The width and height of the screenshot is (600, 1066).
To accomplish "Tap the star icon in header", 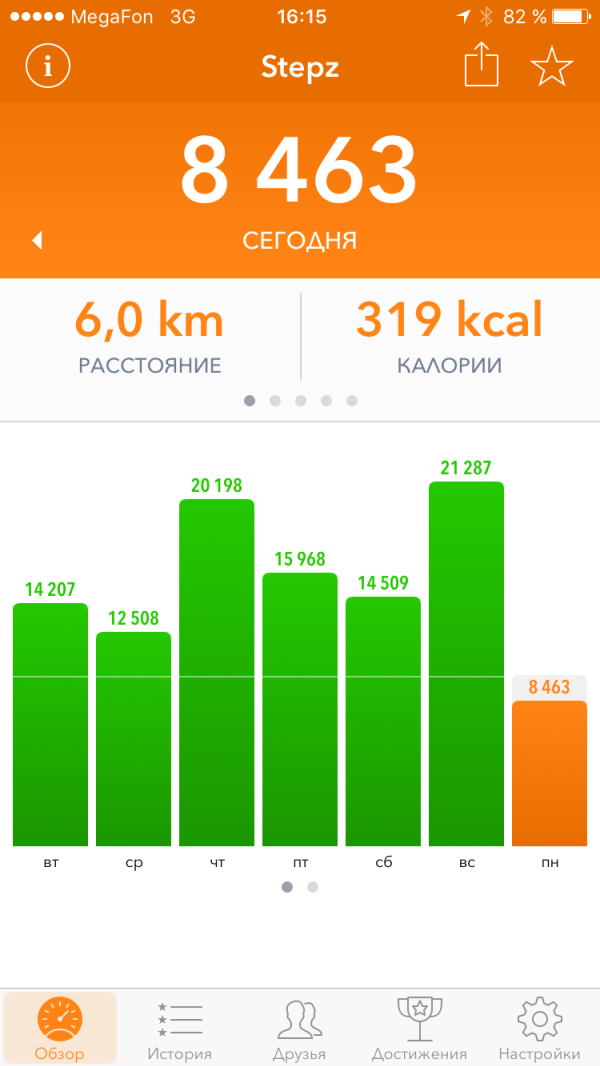I will [x=552, y=66].
